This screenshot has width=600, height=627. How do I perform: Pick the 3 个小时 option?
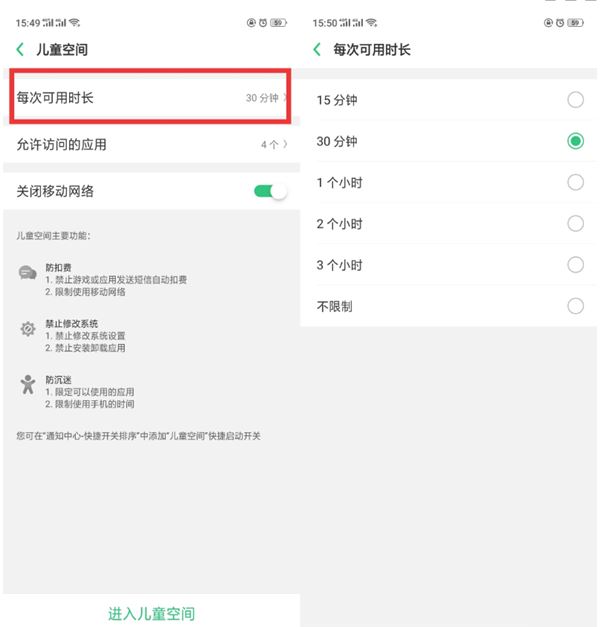pyautogui.click(x=575, y=265)
